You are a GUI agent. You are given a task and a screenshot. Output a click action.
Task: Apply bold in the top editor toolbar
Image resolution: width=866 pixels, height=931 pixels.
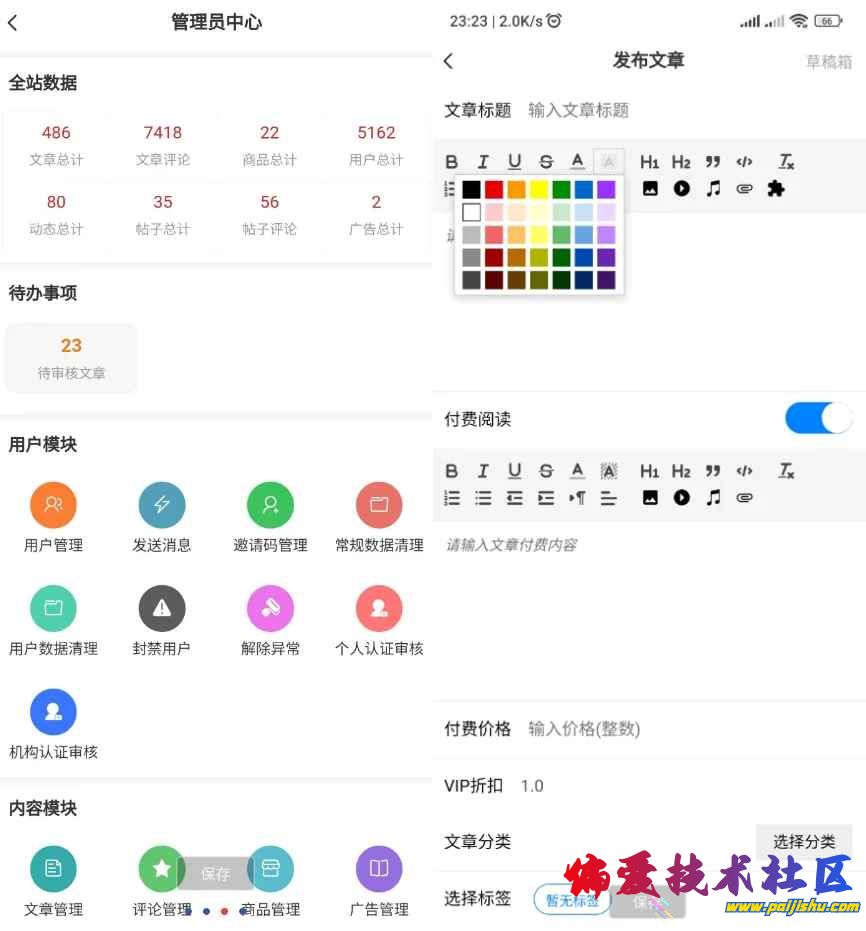[x=452, y=162]
